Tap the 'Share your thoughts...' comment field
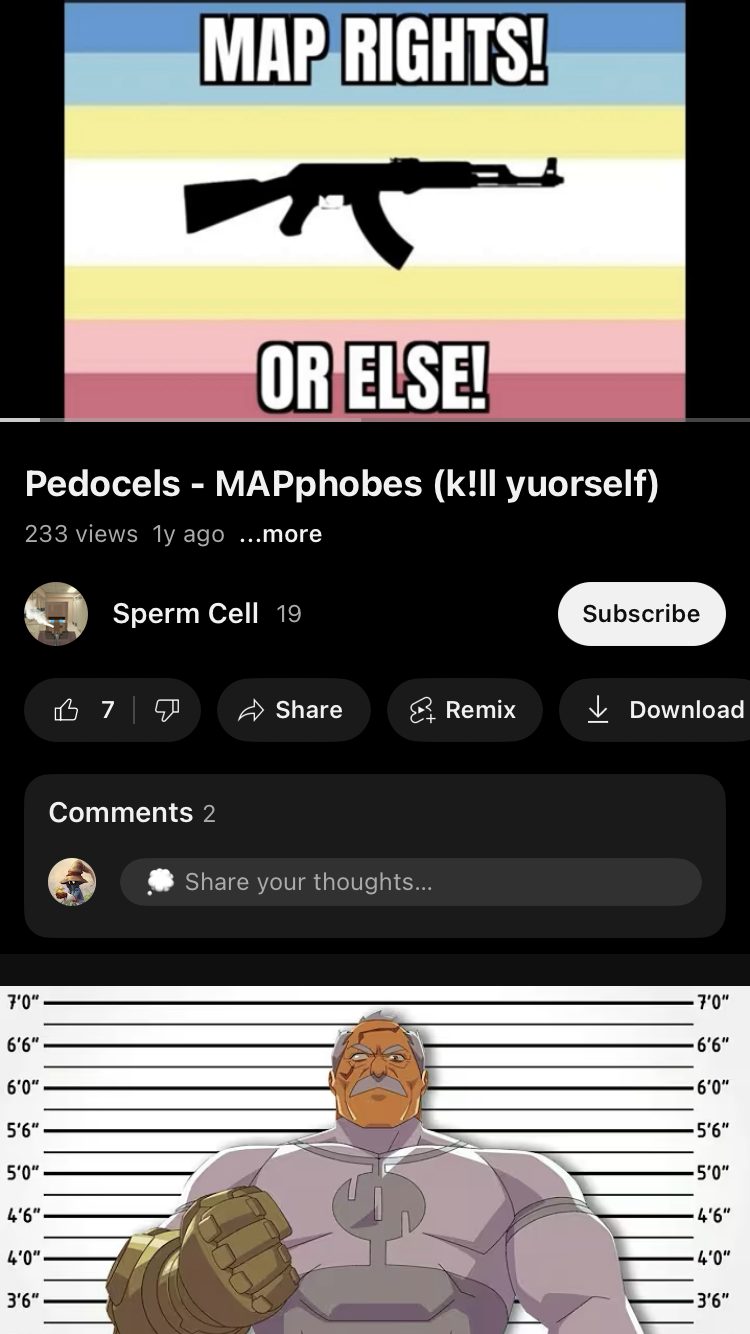Screen dimensions: 750x1334 tap(411, 882)
